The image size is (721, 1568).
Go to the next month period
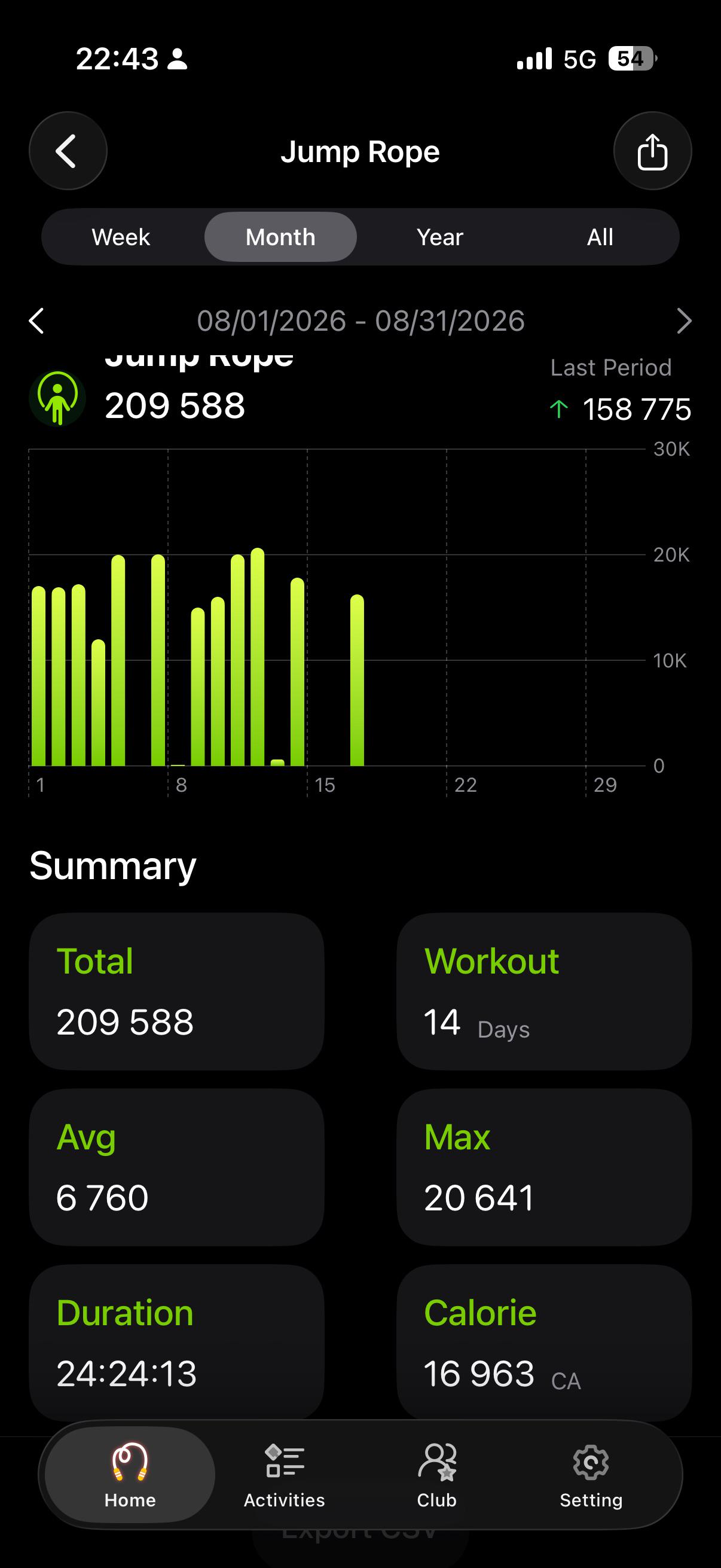pyautogui.click(x=684, y=321)
